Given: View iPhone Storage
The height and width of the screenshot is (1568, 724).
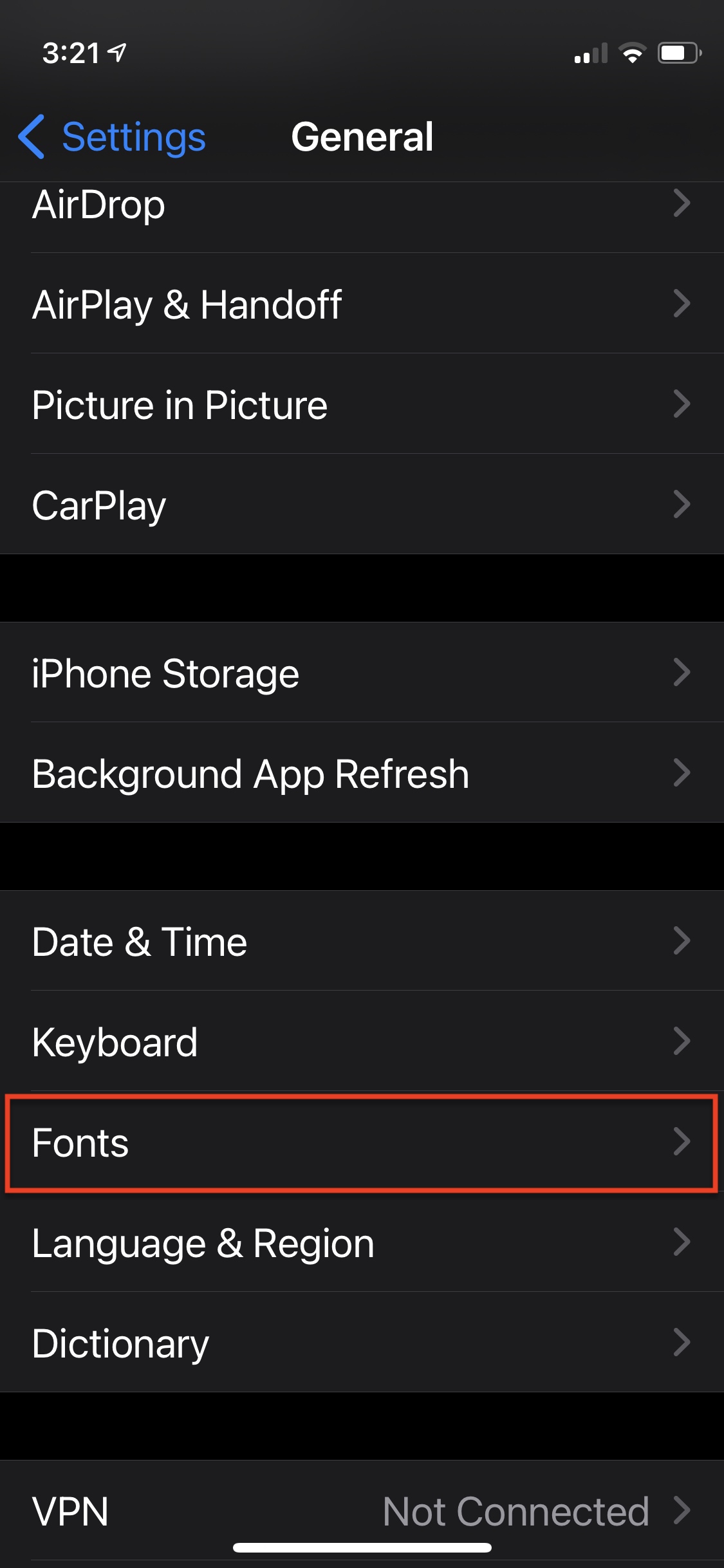Looking at the screenshot, I should [x=362, y=672].
